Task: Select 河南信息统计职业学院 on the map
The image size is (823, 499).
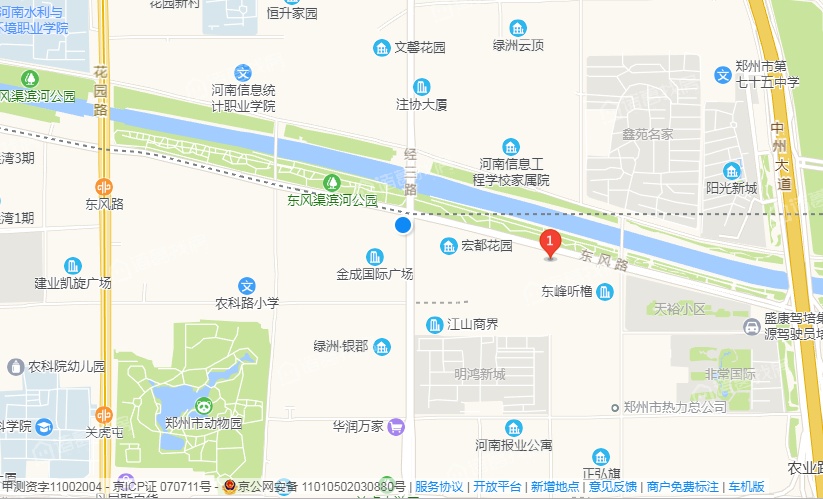Action: tap(243, 72)
